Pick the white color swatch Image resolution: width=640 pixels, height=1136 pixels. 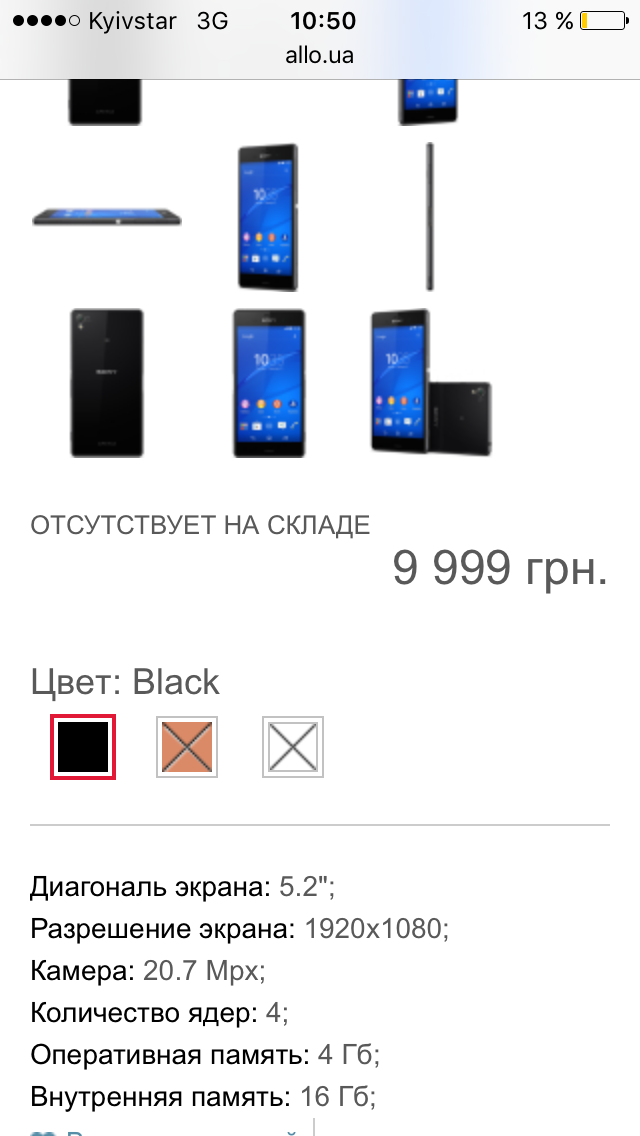(x=293, y=747)
